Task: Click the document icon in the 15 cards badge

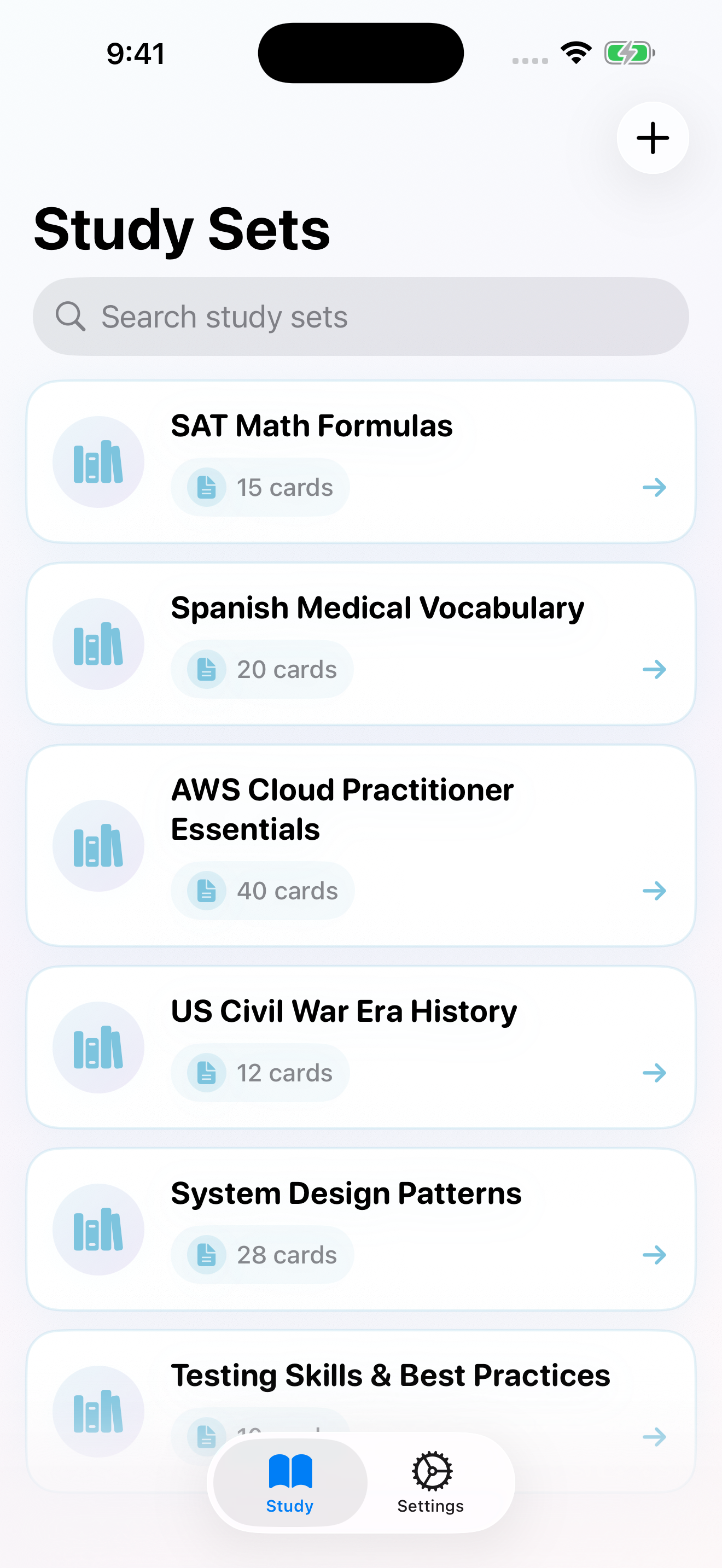Action: tap(207, 487)
